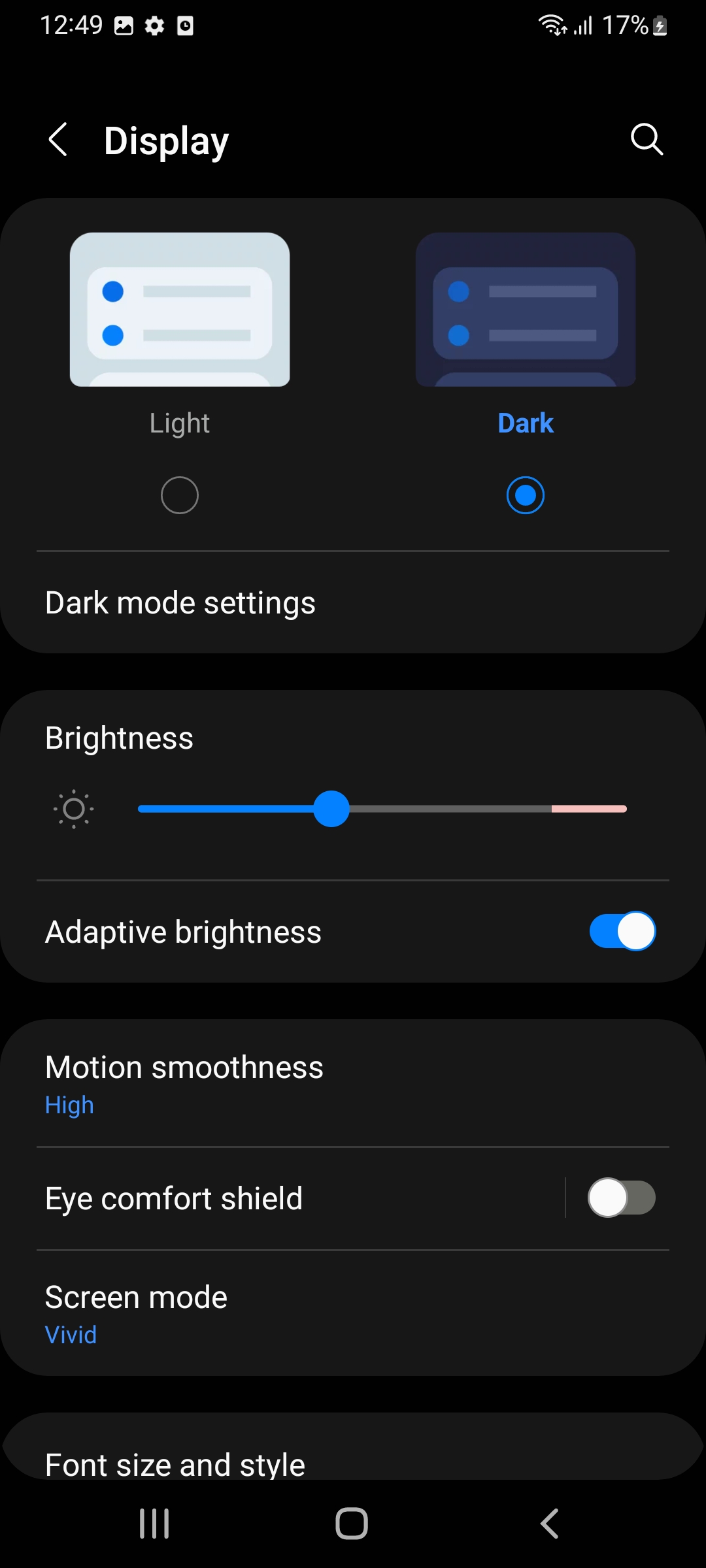The height and width of the screenshot is (1568, 706).
Task: Show recent apps
Action: [155, 1524]
